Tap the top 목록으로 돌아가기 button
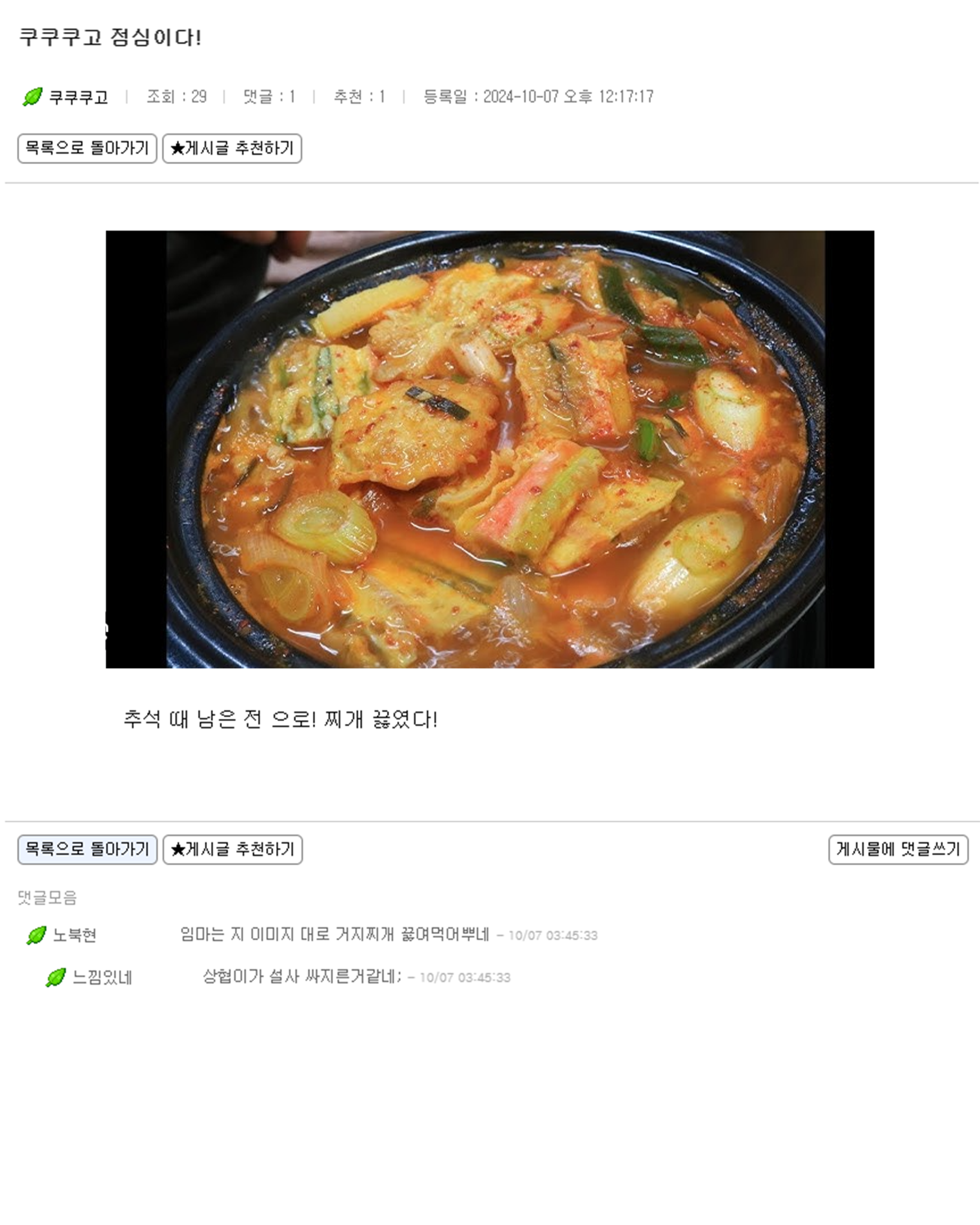This screenshot has height=1225, width=980. pos(87,148)
